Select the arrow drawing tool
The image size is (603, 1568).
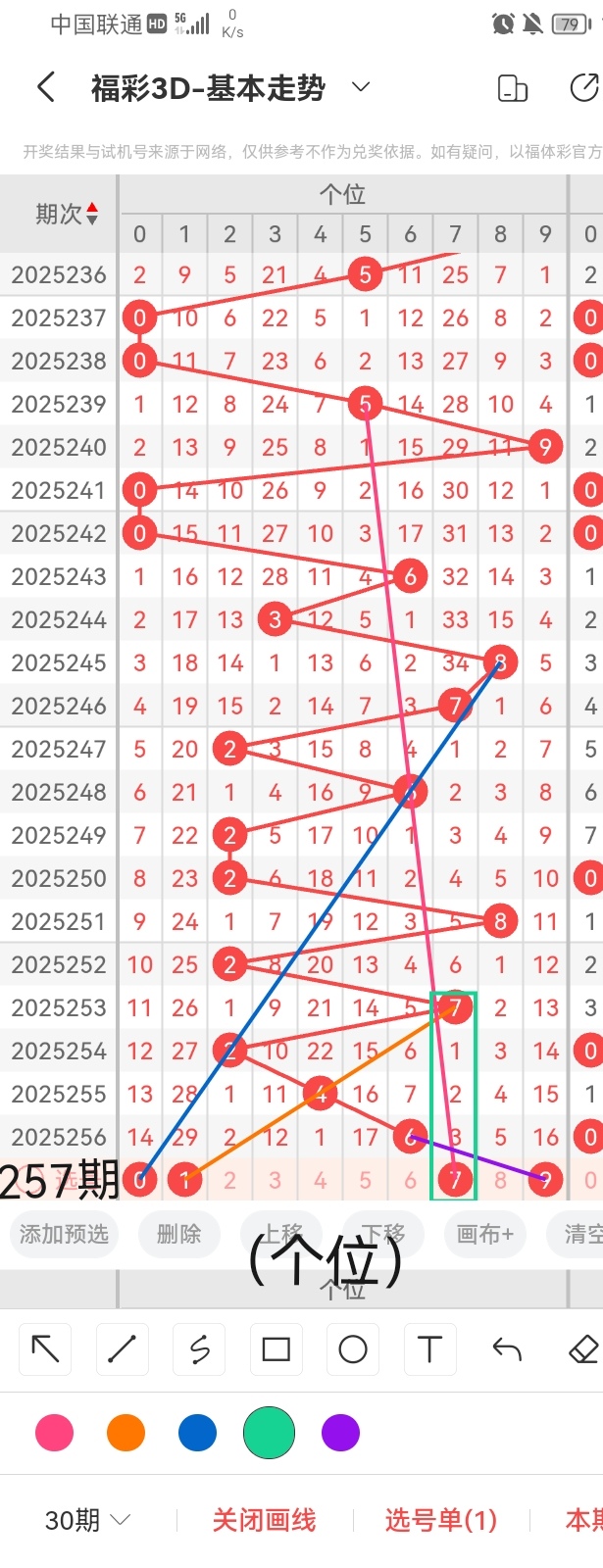click(45, 1349)
